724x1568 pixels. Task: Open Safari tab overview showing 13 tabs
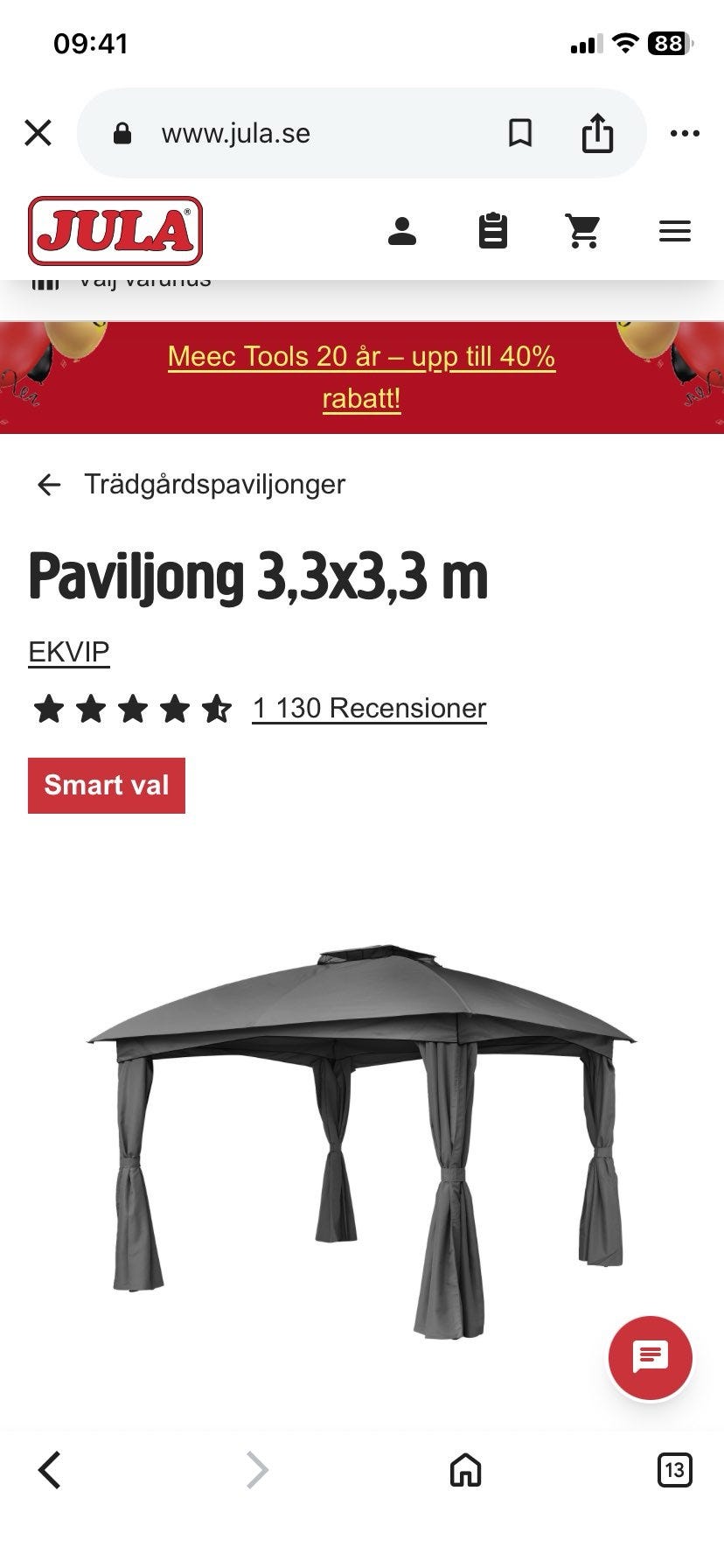[x=675, y=1469]
